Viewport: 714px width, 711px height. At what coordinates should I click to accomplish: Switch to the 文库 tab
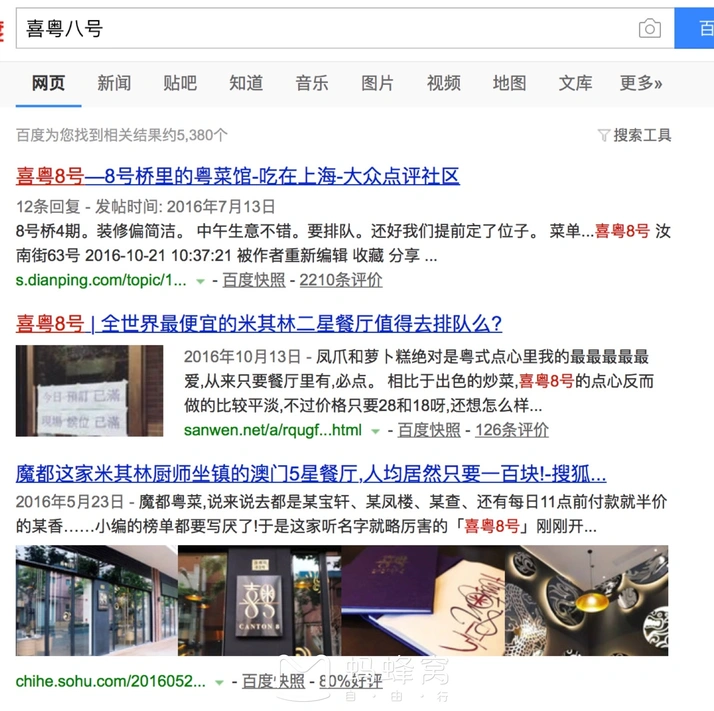[x=575, y=83]
